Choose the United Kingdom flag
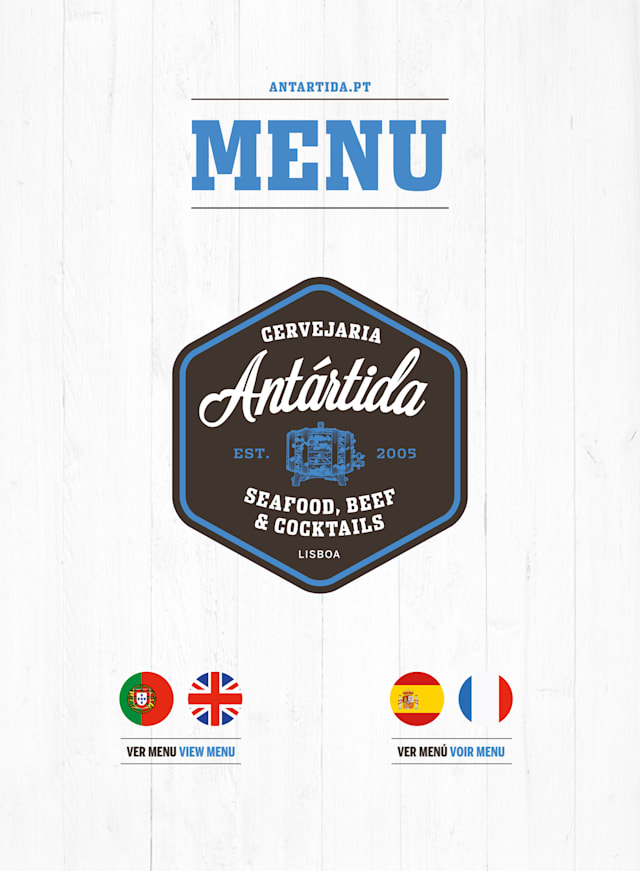640x871 pixels. click(215, 699)
